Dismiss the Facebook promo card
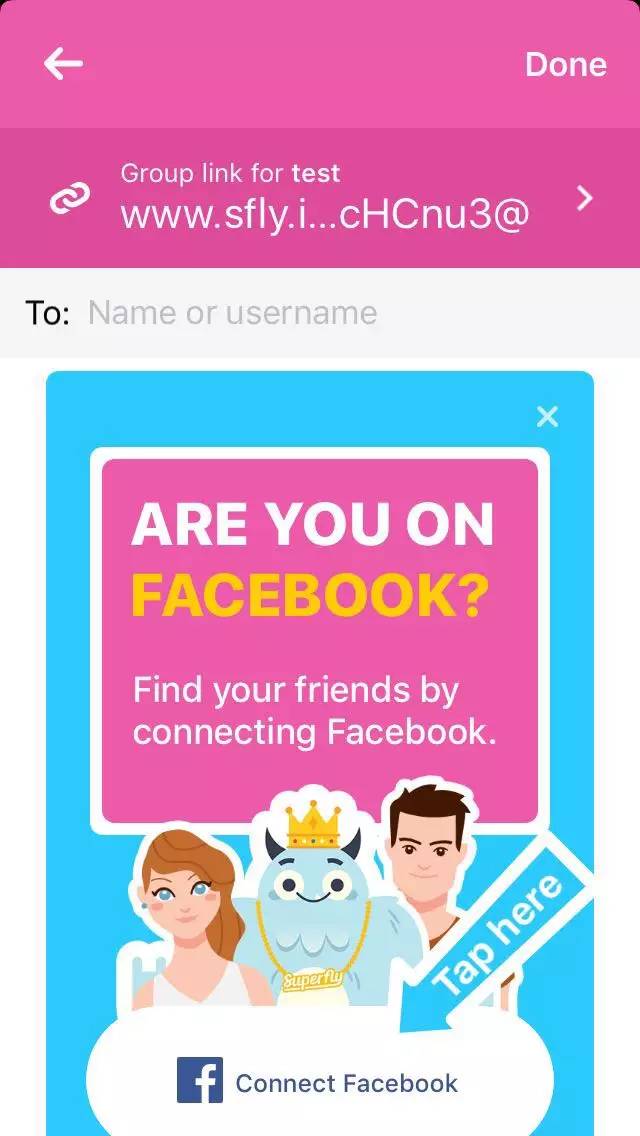 point(547,416)
